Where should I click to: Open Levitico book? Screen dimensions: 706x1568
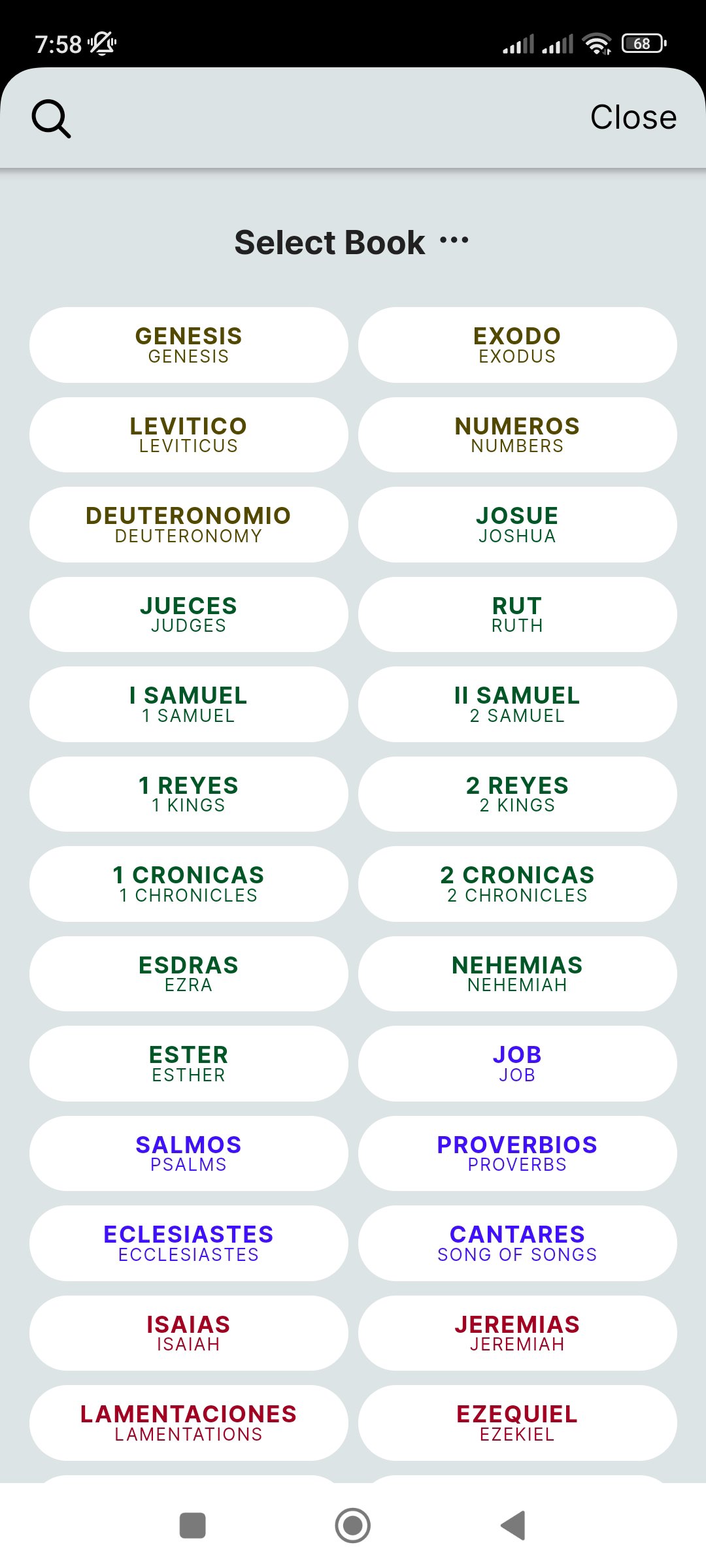188,435
